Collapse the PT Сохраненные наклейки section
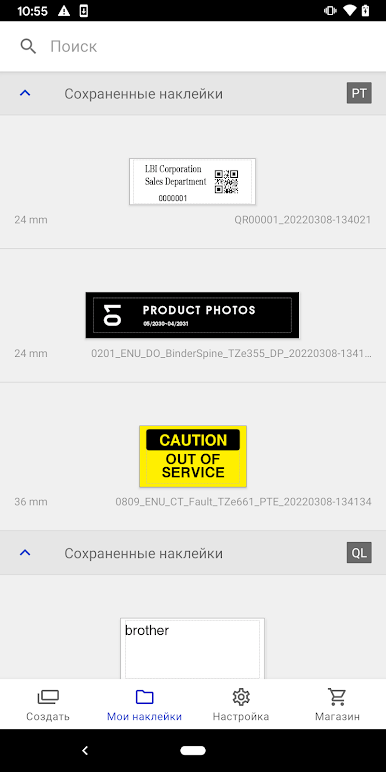386x772 pixels. point(25,93)
